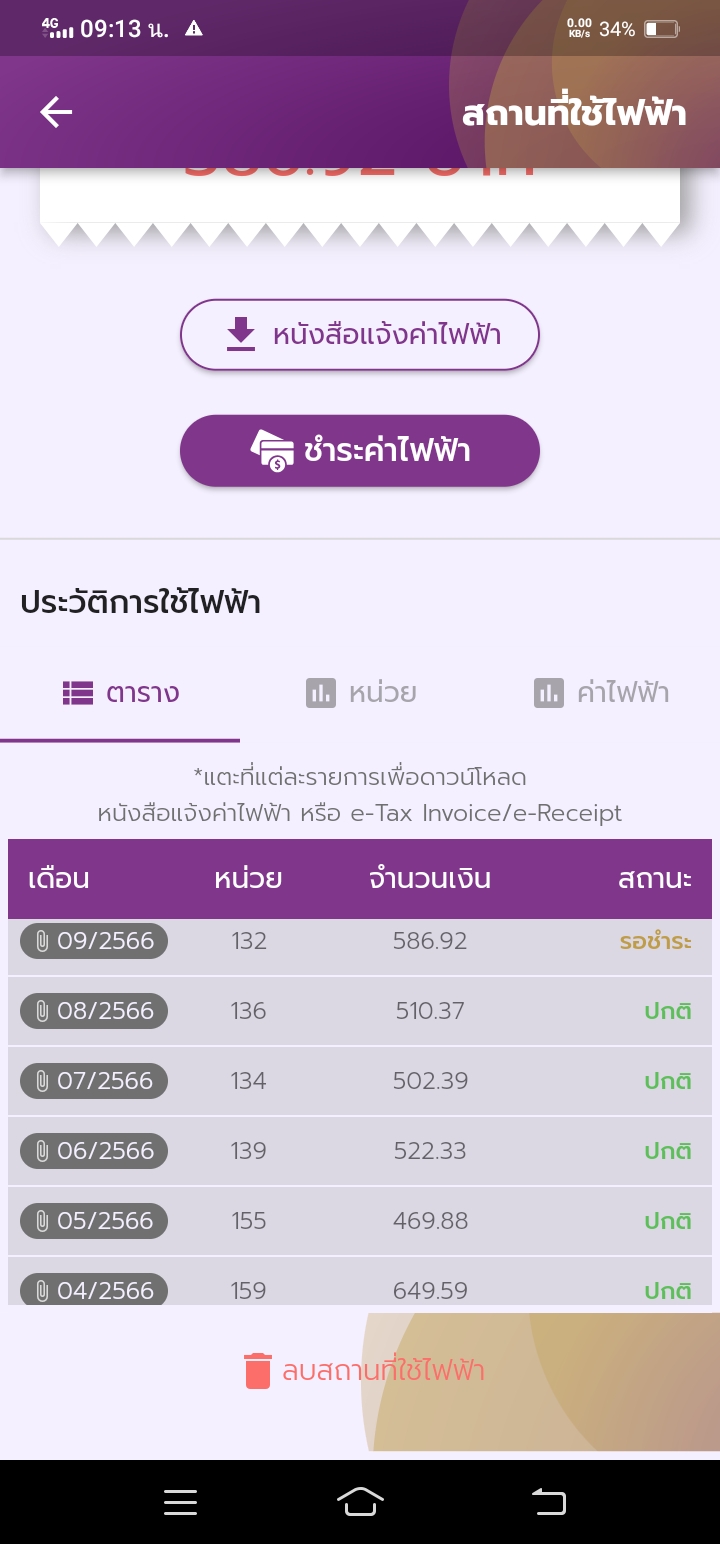The image size is (720, 1544).
Task: Open the 04/2566 bill entry
Action: point(360,1281)
